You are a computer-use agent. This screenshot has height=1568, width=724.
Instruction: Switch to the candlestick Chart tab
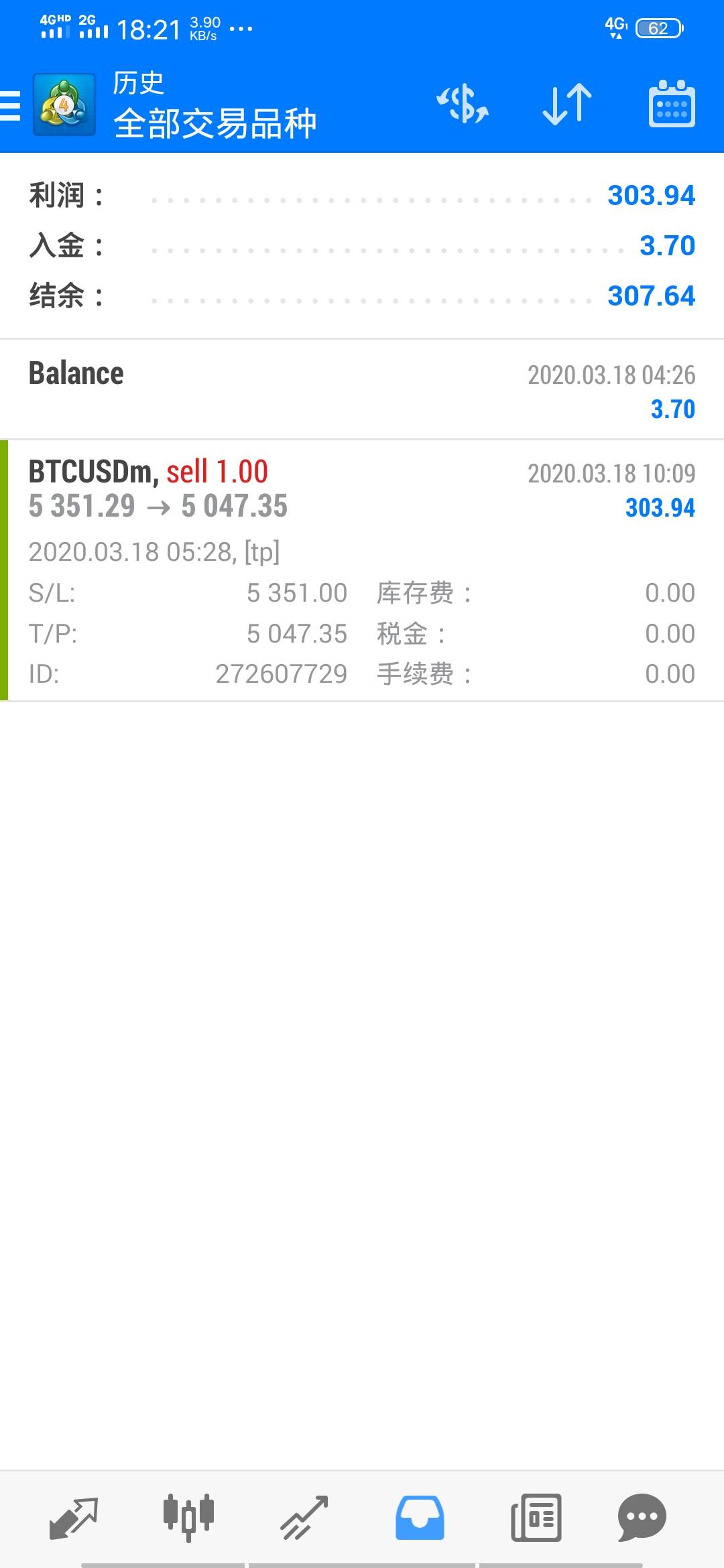[x=188, y=1517]
